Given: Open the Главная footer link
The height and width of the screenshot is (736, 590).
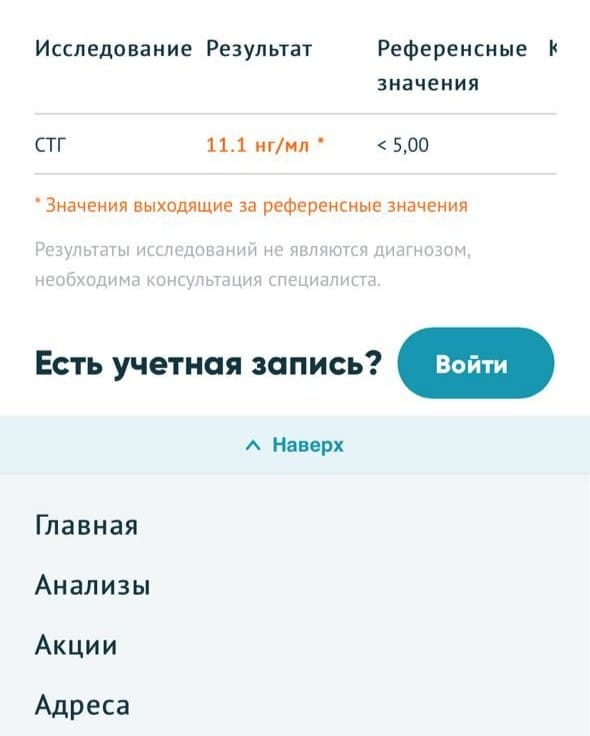Looking at the screenshot, I should (x=86, y=525).
